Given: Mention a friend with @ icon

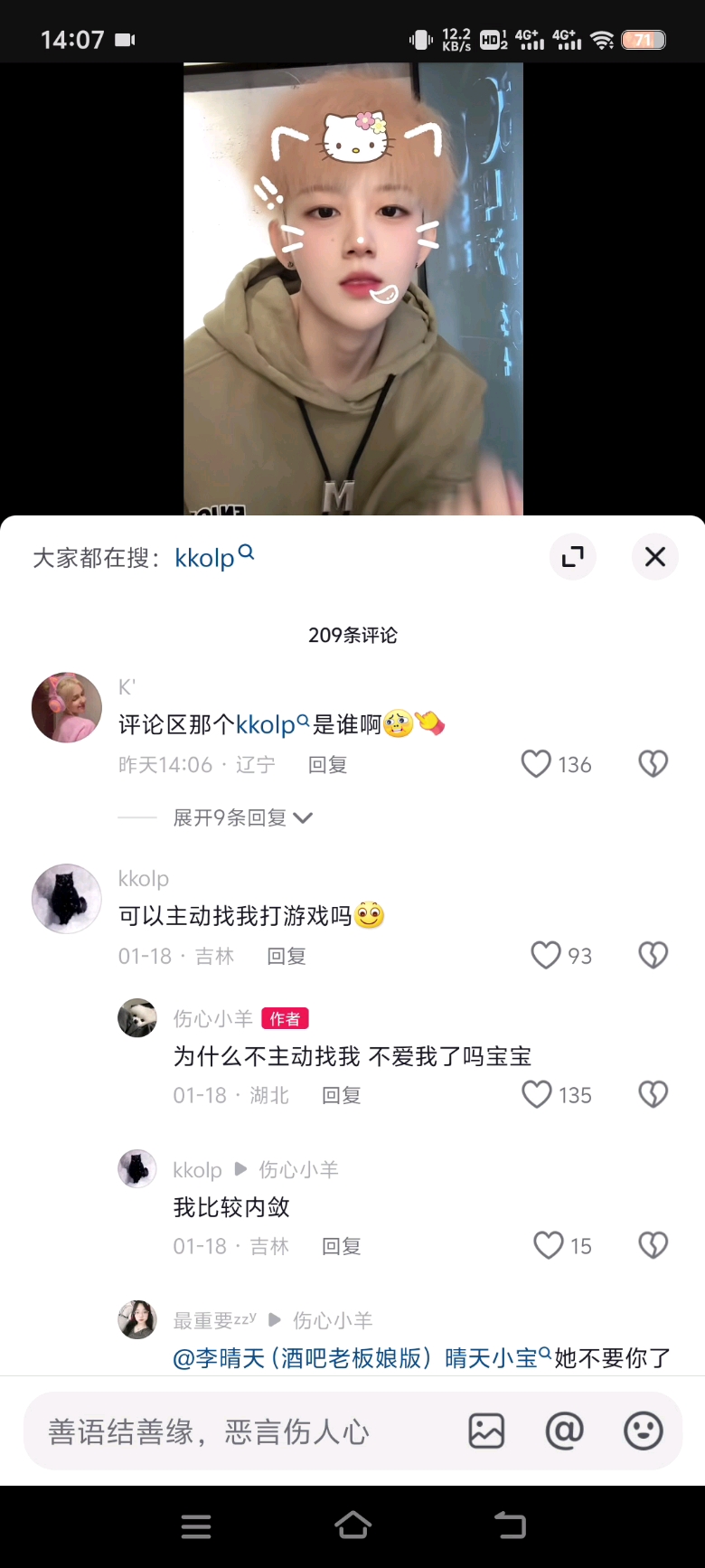Looking at the screenshot, I should [565, 1431].
